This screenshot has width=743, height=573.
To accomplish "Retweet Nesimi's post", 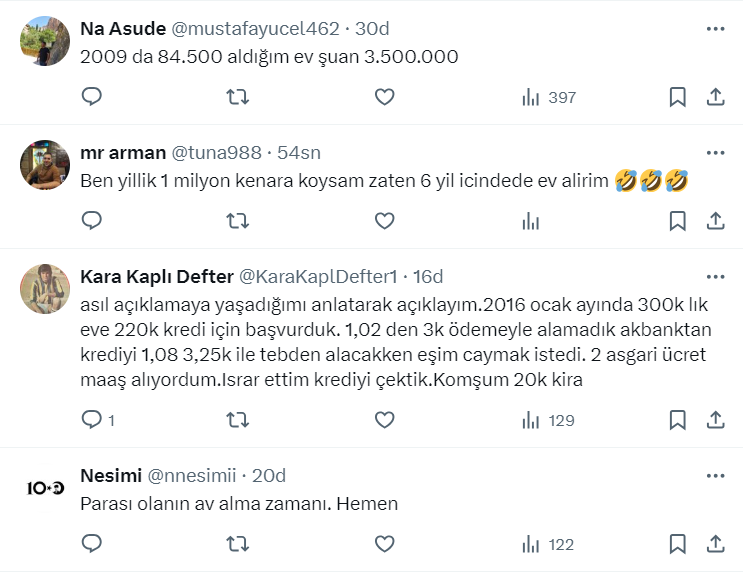I will pos(238,544).
